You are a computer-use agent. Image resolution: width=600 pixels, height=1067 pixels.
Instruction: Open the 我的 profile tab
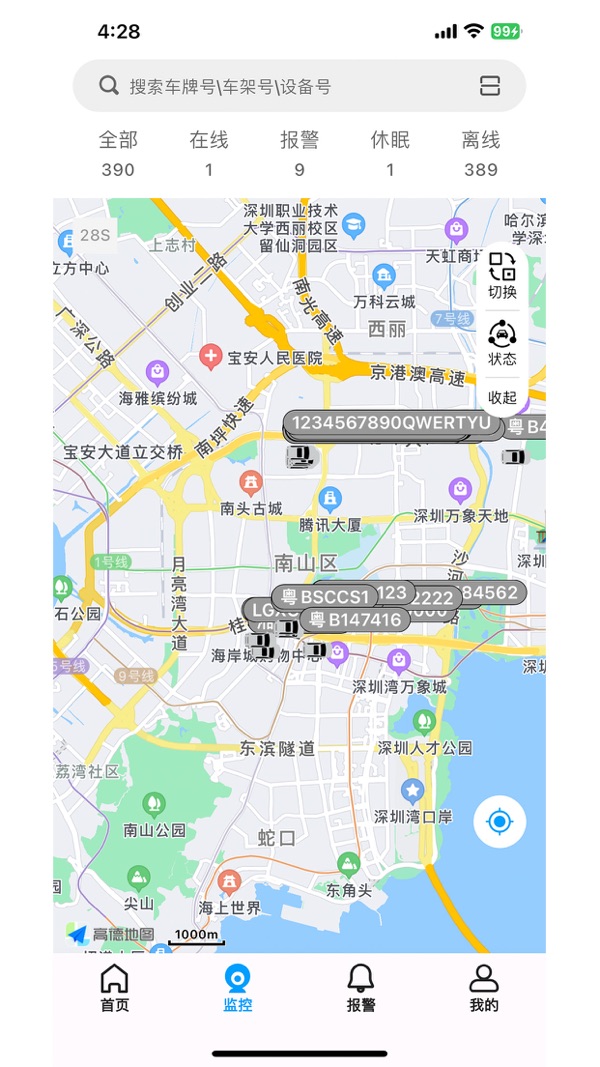tap(484, 989)
